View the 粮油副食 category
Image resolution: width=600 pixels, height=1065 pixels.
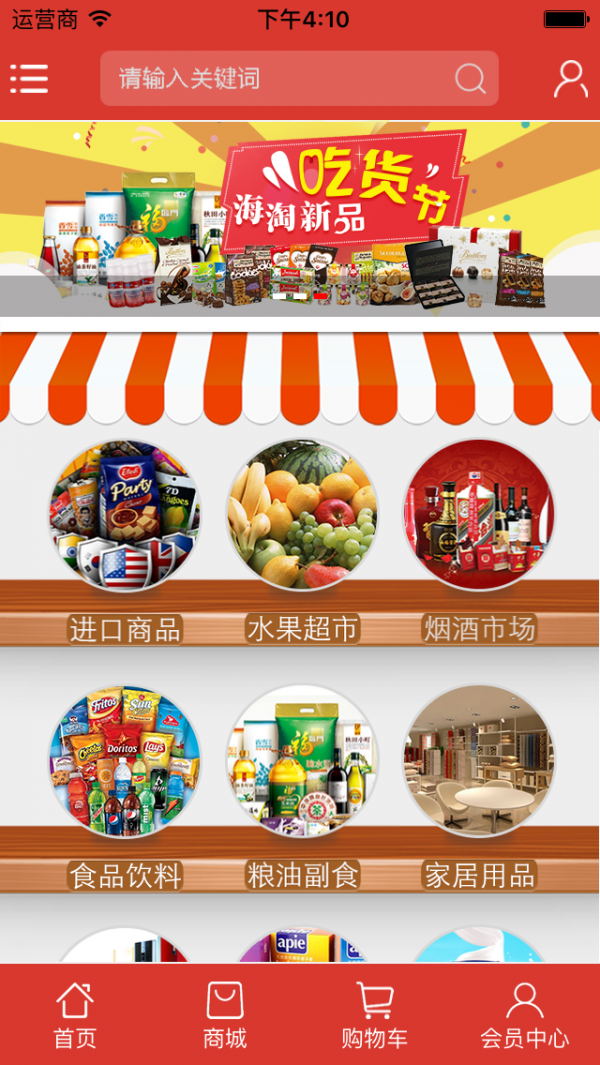pos(302,762)
